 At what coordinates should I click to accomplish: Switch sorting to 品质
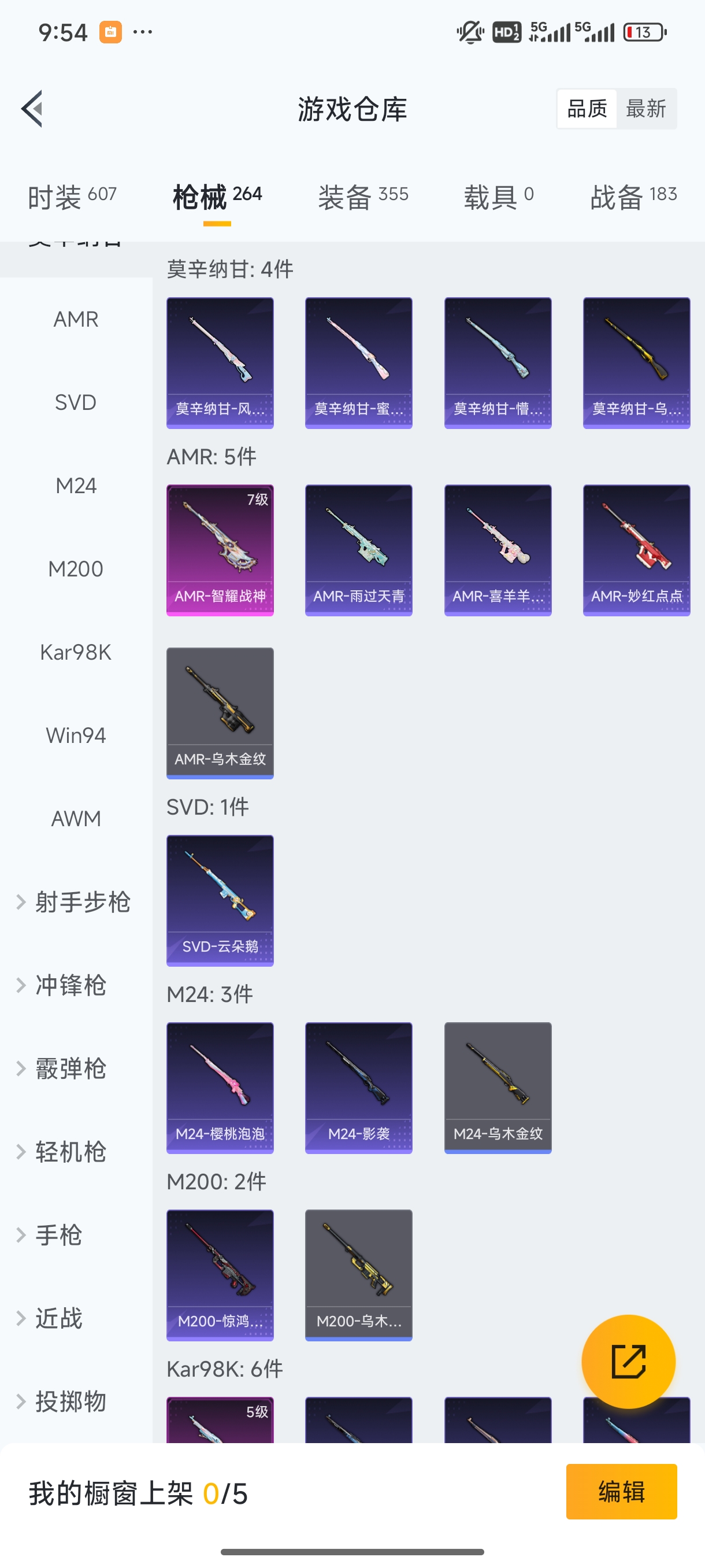tap(586, 108)
